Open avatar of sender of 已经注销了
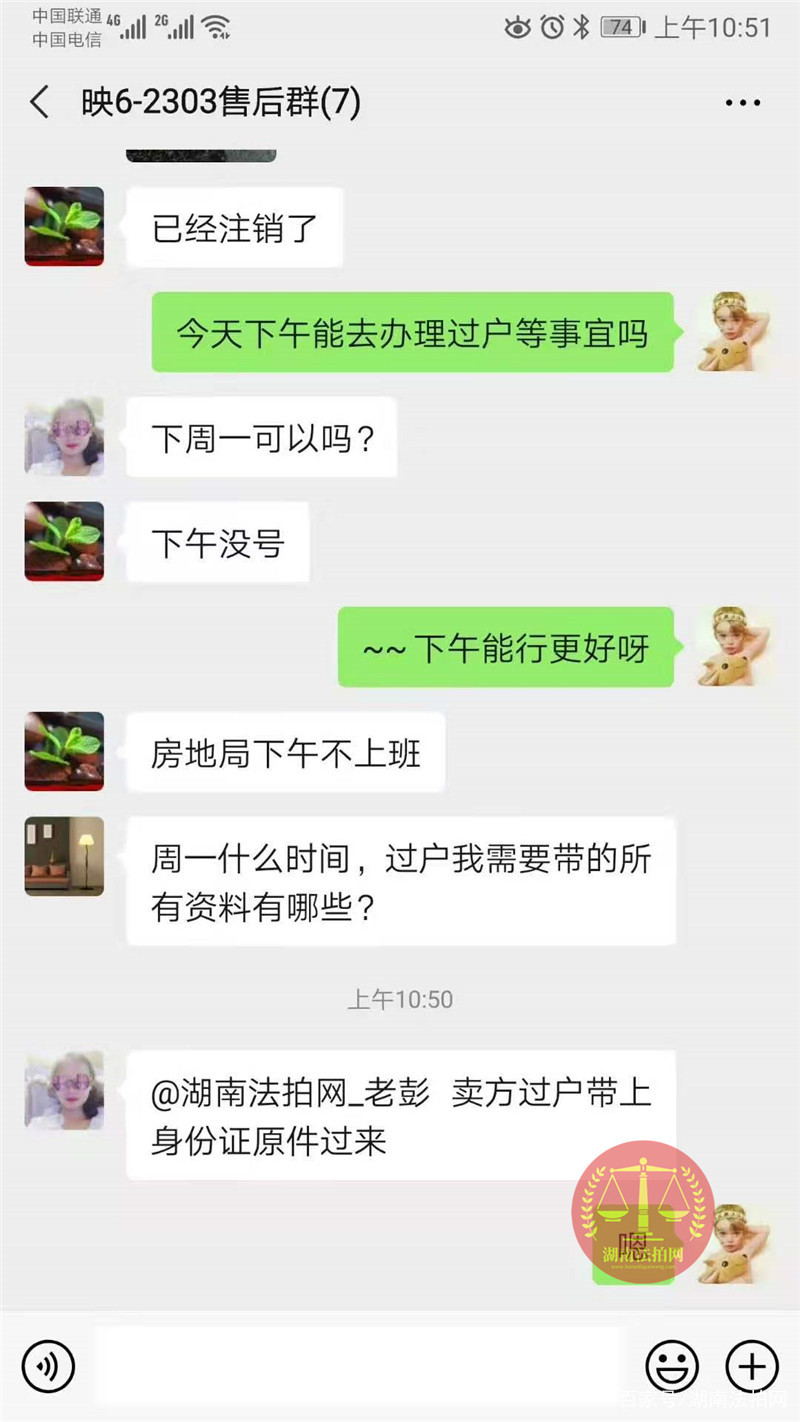Viewport: 800px width, 1422px height. tap(65, 227)
